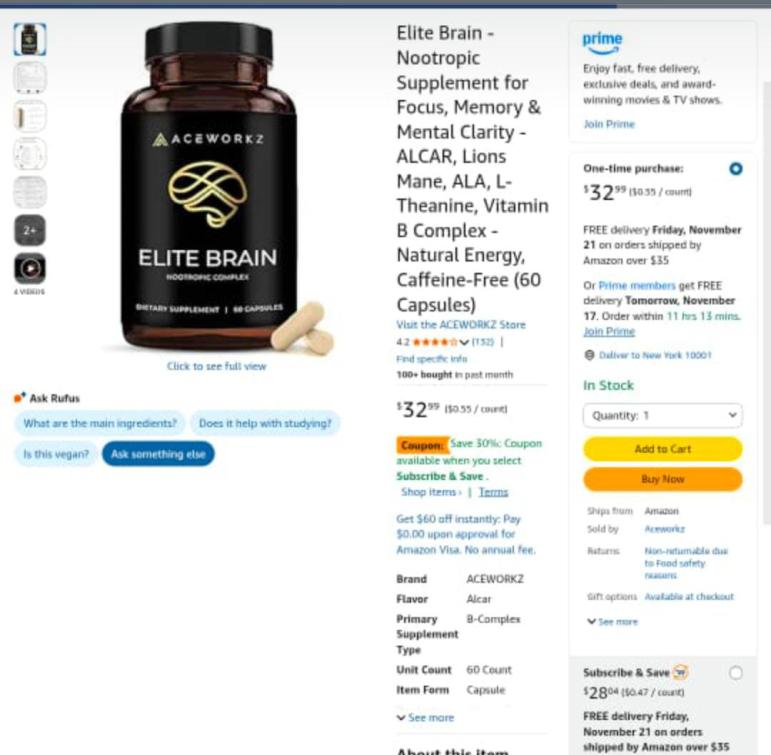Show the 2+ more images thumbnail
The height and width of the screenshot is (755, 771).
29,230
